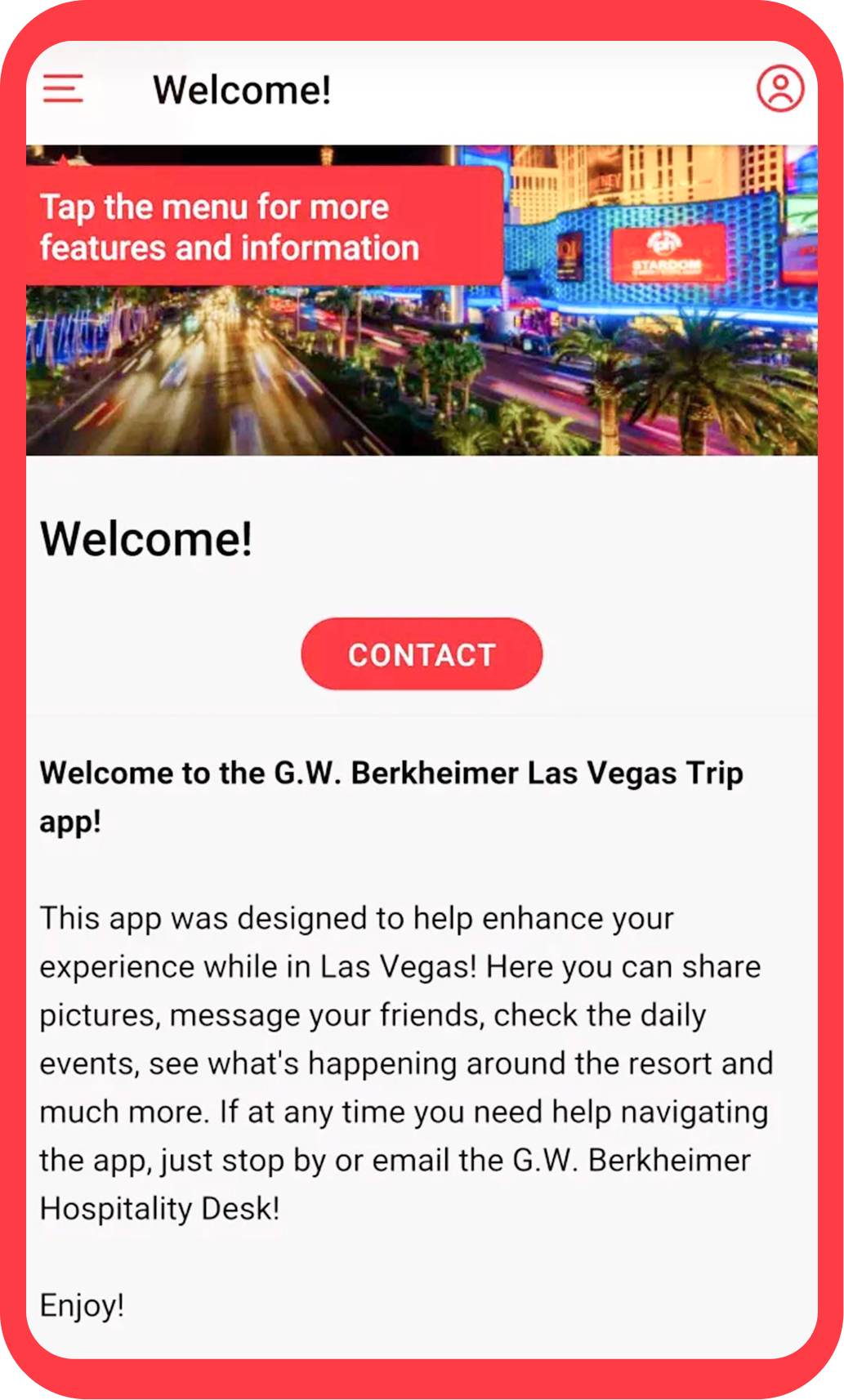The width and height of the screenshot is (844, 1400).
Task: Open the user profile icon
Action: pos(780,88)
